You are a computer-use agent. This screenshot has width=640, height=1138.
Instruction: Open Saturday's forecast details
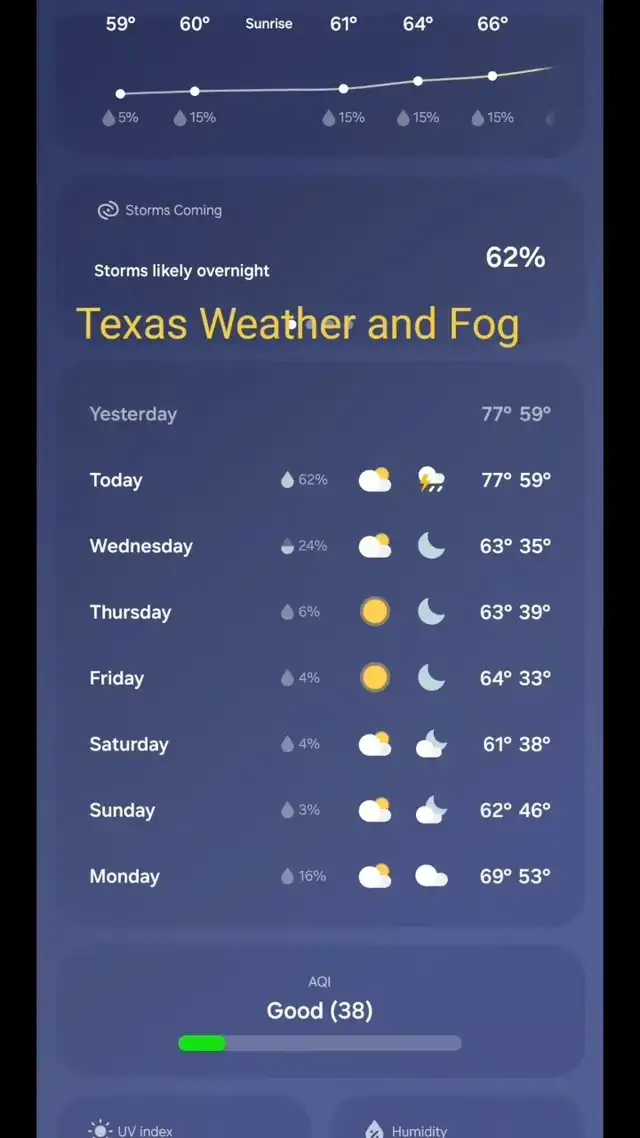click(x=319, y=745)
